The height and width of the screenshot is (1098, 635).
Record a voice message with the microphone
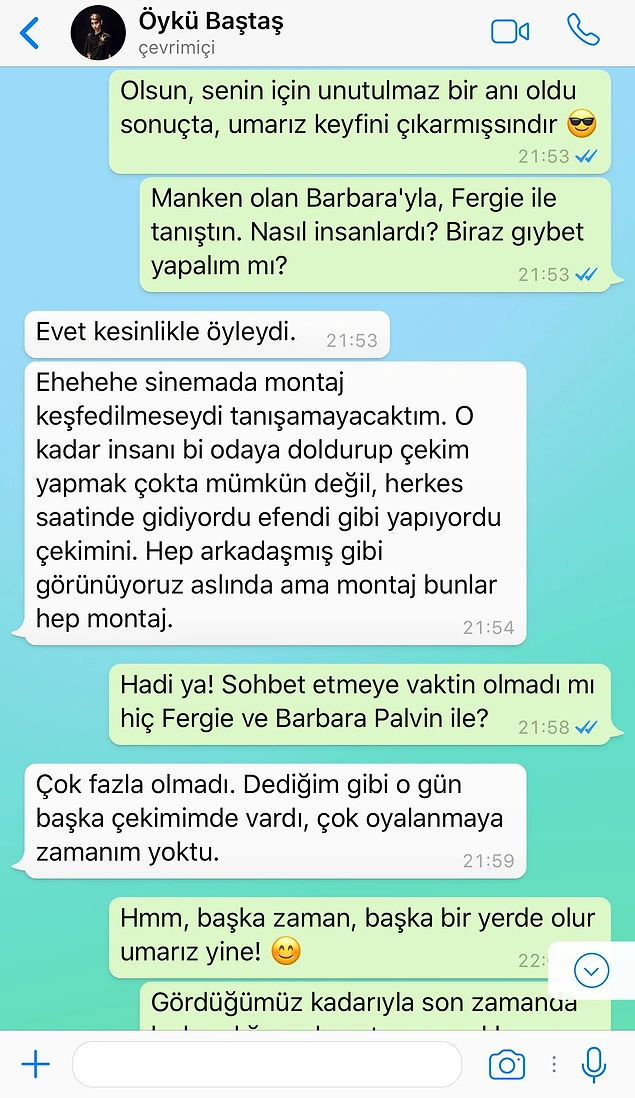(x=594, y=1064)
